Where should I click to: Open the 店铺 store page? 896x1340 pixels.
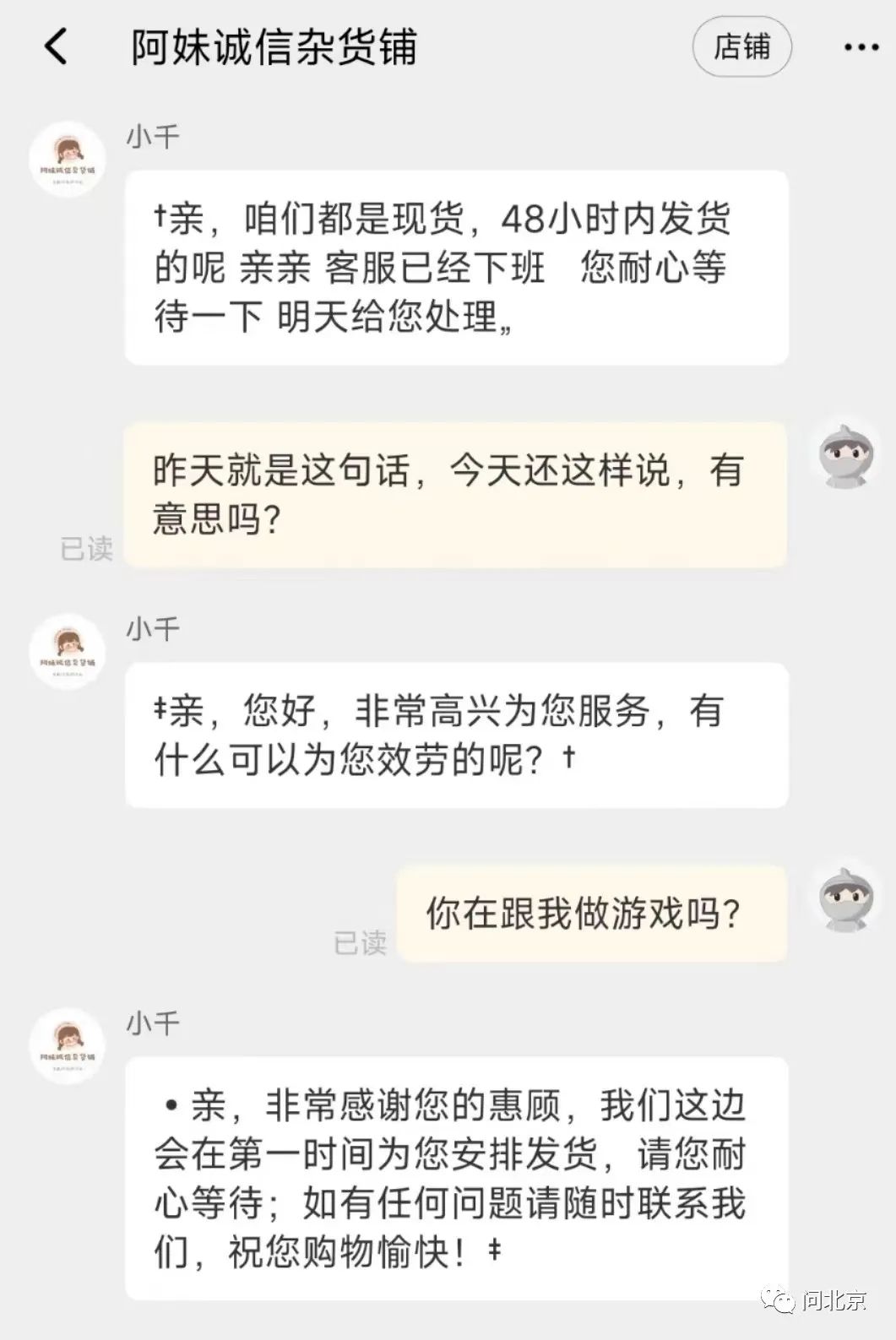(741, 47)
